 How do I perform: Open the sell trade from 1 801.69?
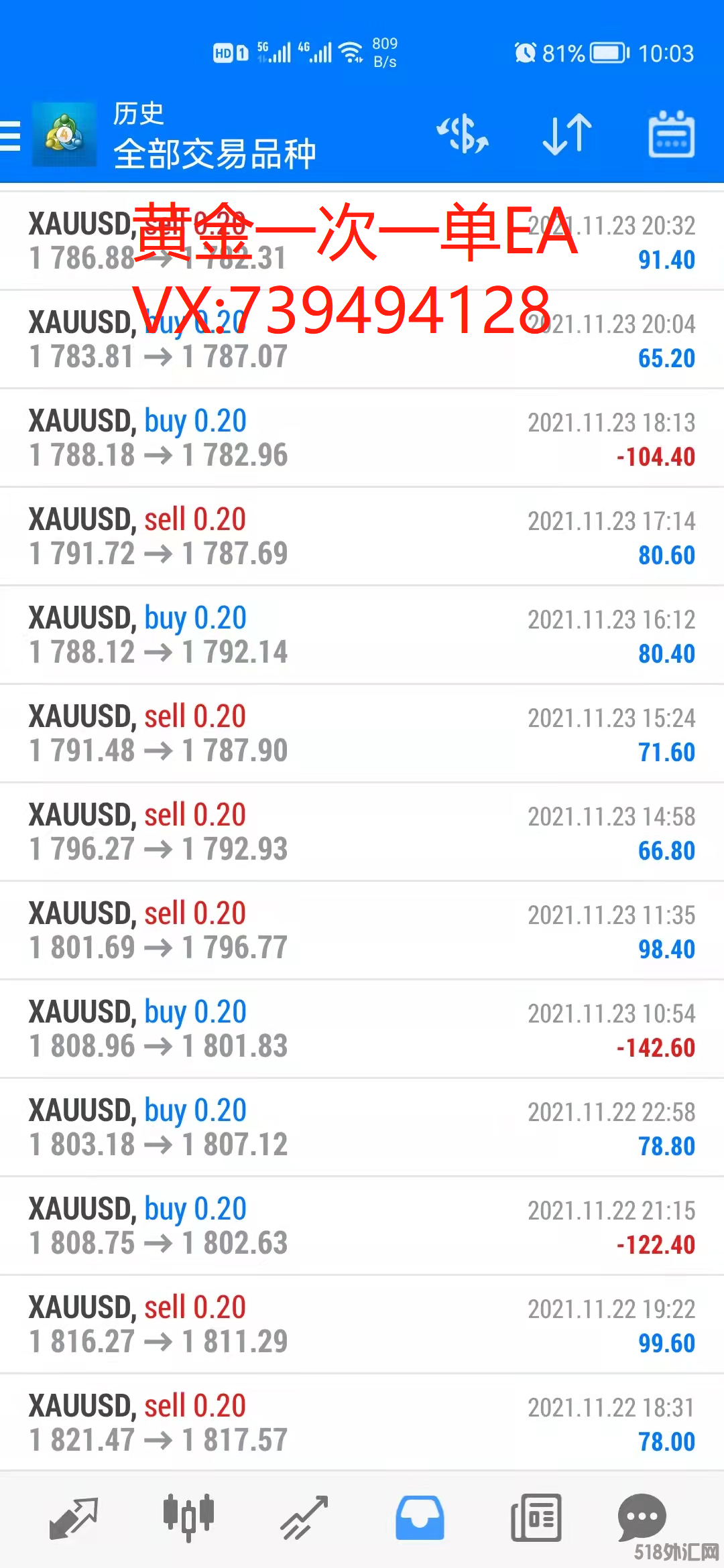tap(362, 931)
